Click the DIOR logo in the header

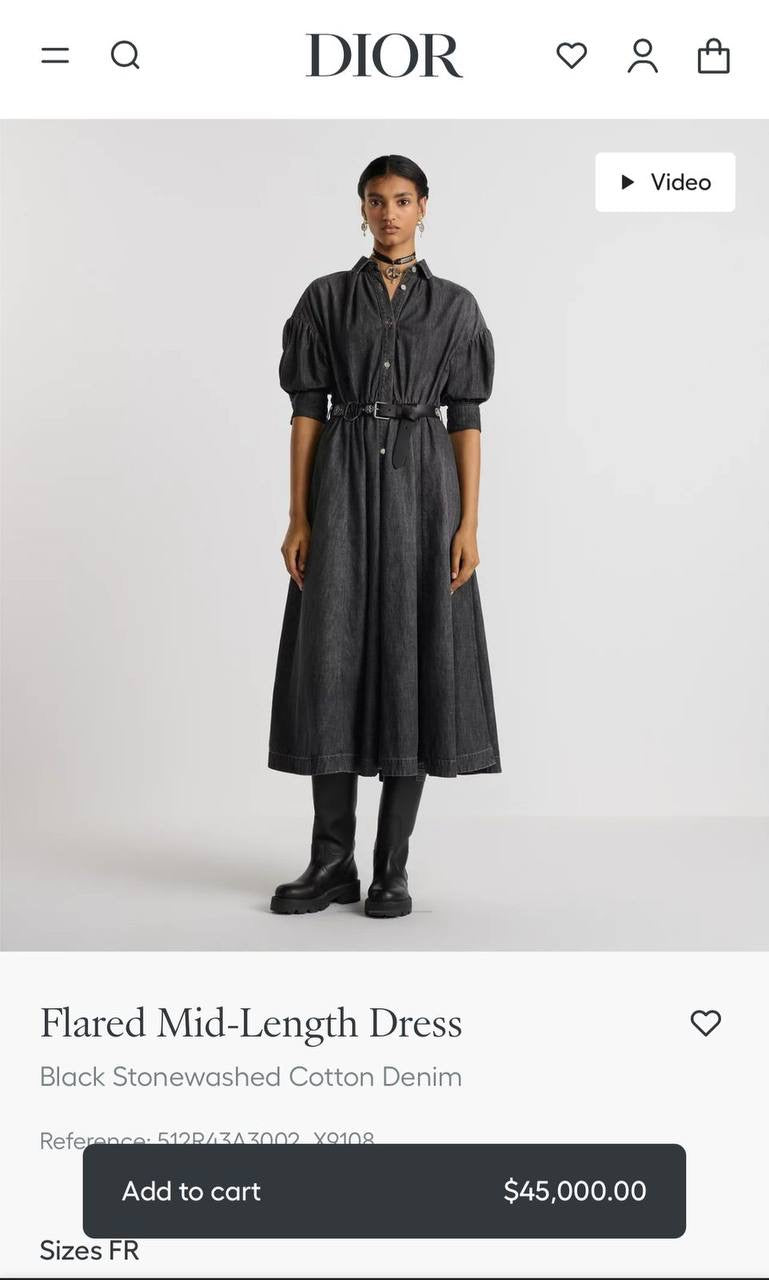coord(383,56)
